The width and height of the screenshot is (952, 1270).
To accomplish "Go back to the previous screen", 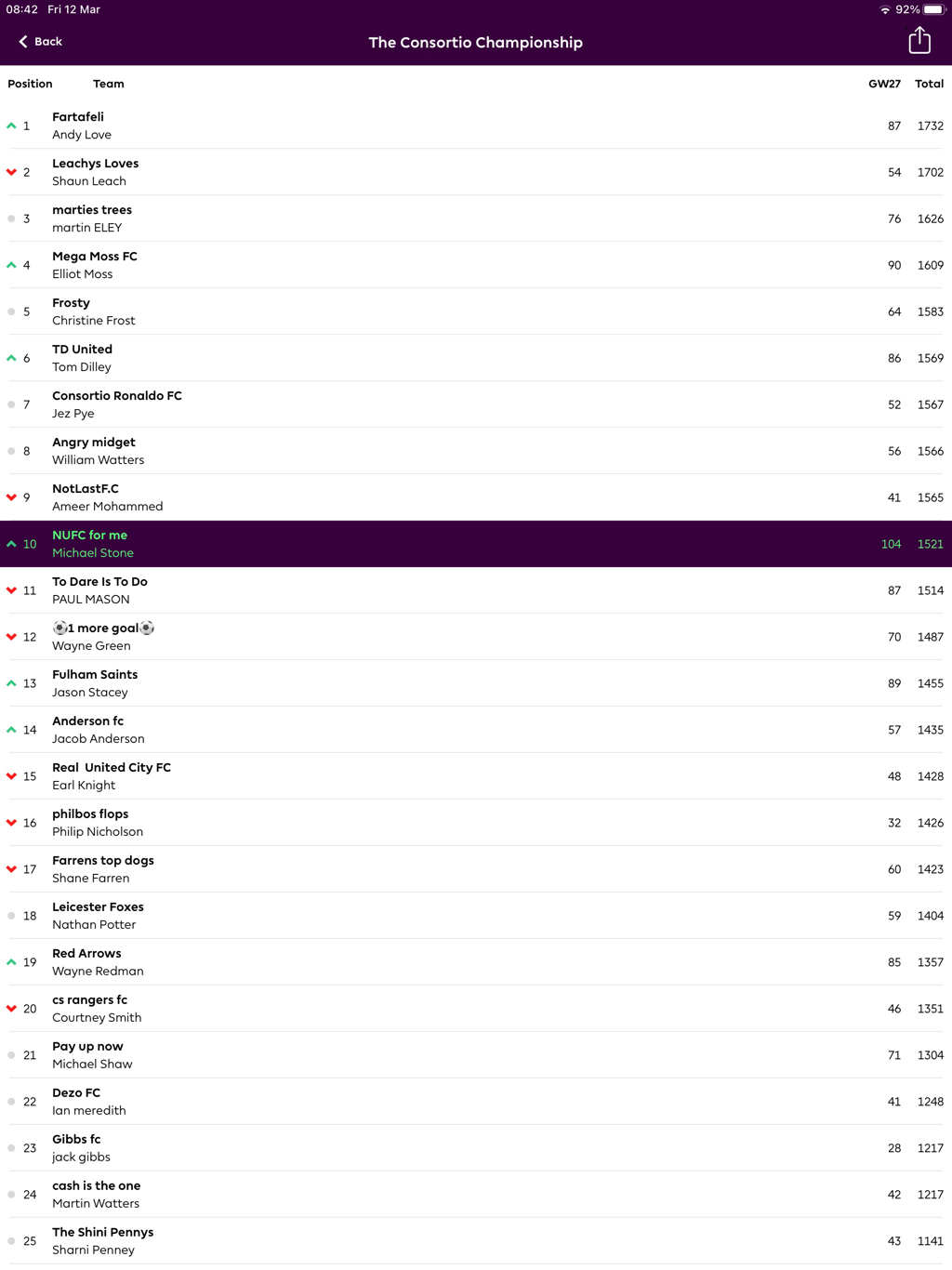I will 40,42.
